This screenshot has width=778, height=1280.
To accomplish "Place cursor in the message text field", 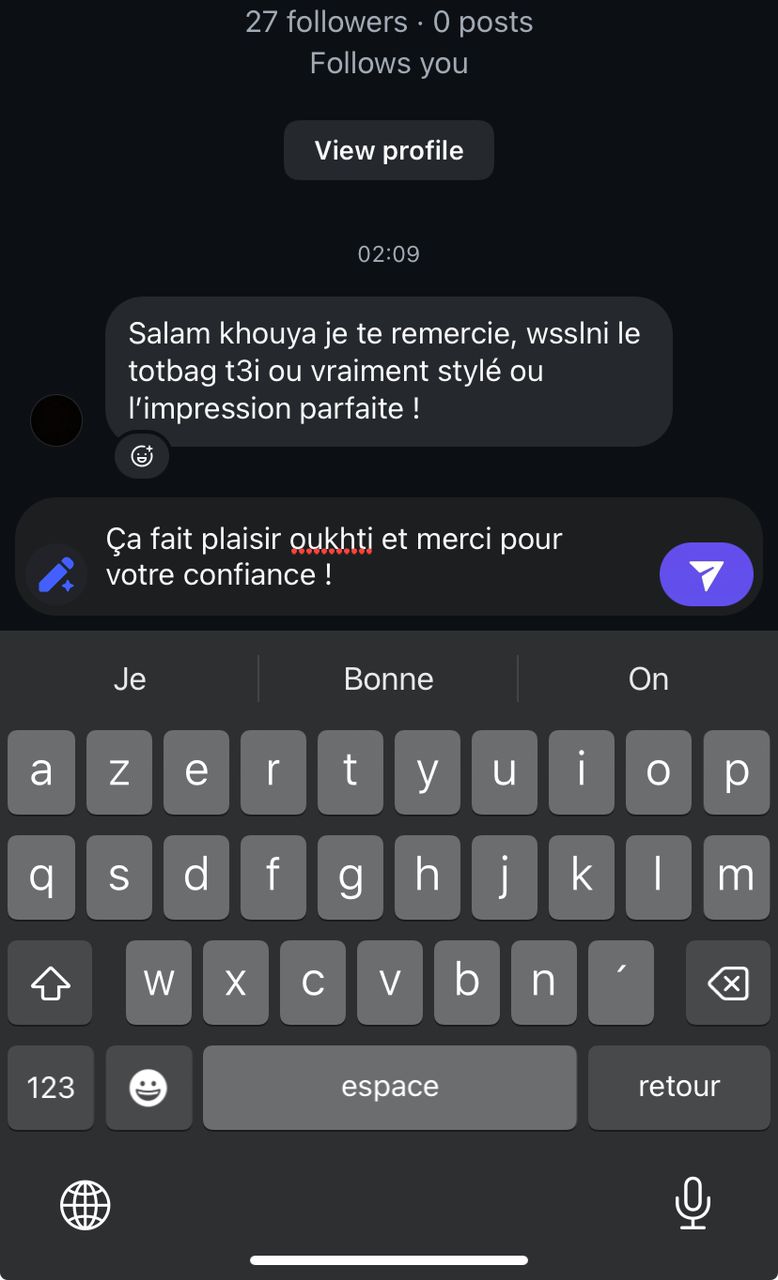I will click(370, 556).
